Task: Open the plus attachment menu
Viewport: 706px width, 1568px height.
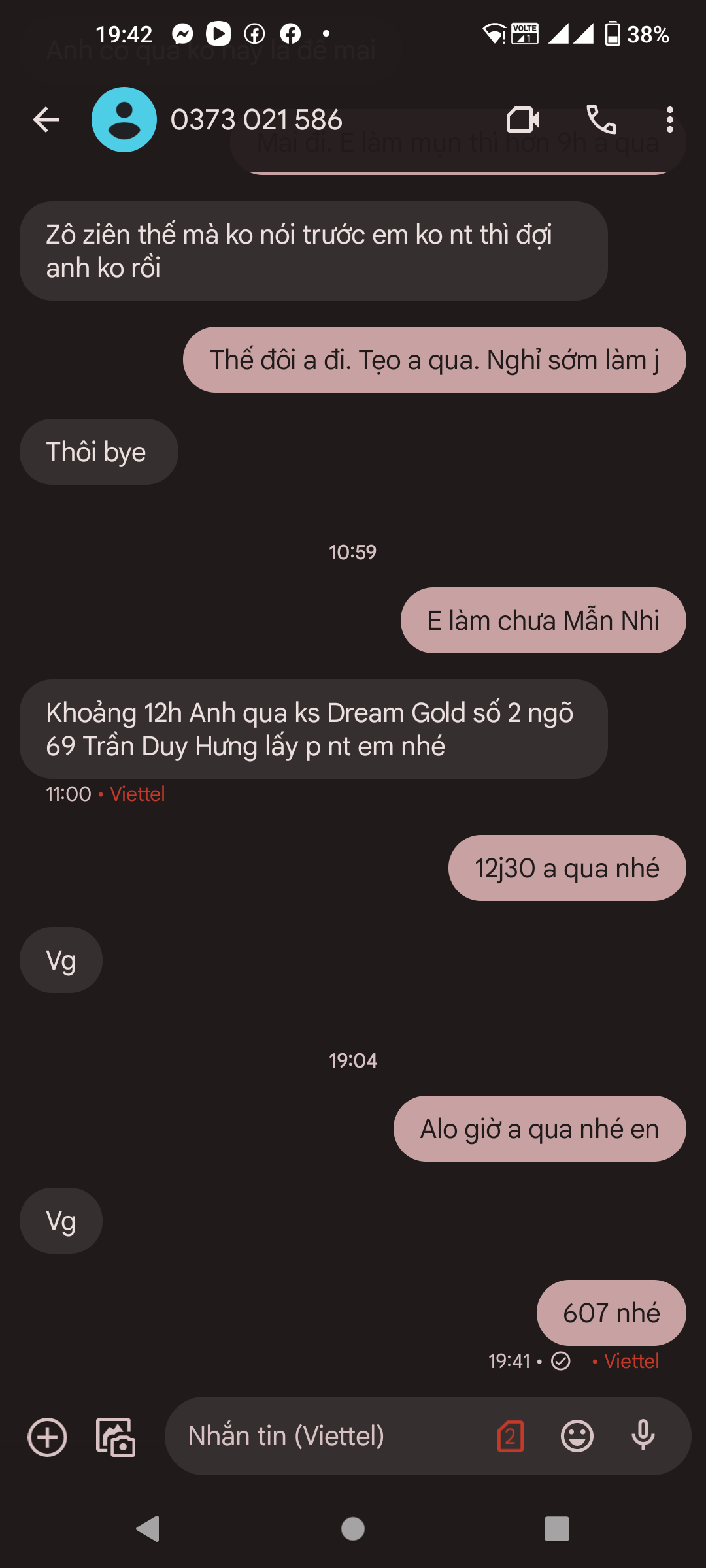Action: [x=47, y=1437]
